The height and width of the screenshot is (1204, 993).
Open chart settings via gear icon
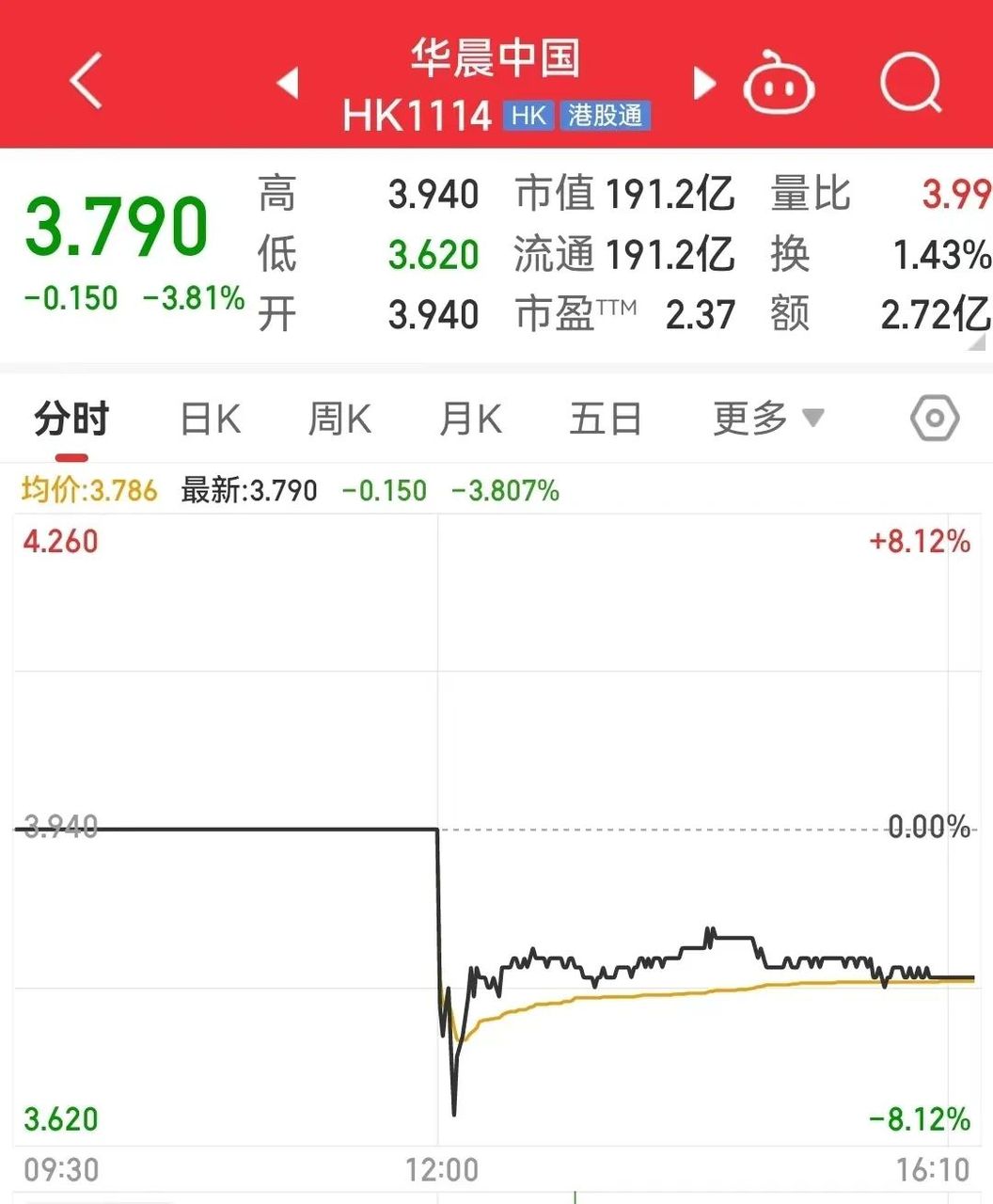pos(933,418)
